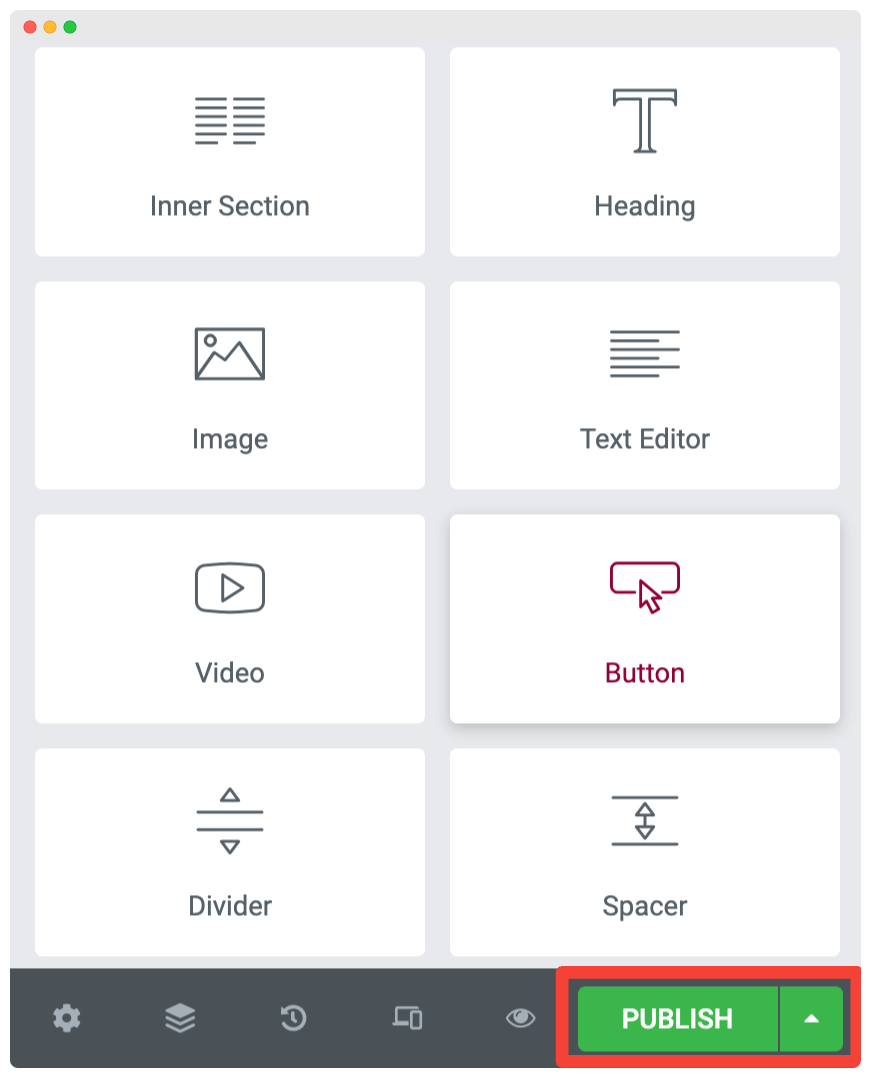871x1078 pixels.
Task: Expand responsive device options
Action: (406, 1018)
